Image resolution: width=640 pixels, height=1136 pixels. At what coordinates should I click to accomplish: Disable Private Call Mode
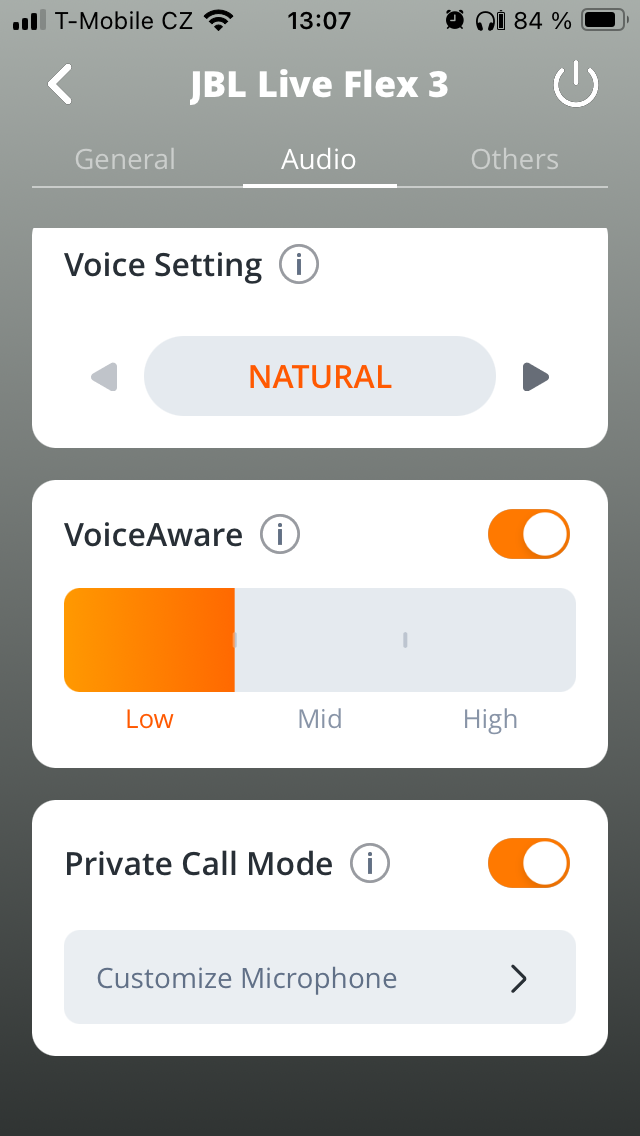point(528,863)
